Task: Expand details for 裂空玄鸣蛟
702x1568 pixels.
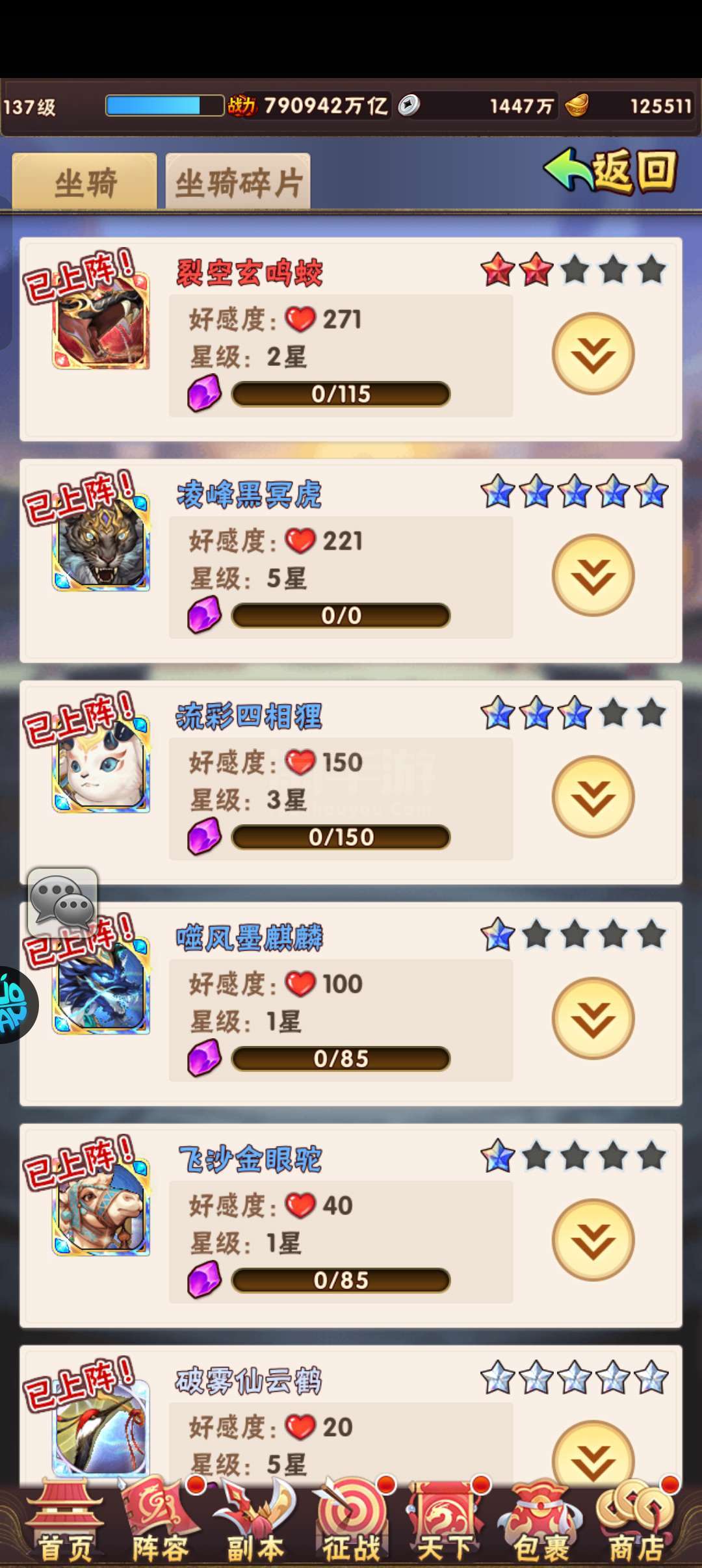Action: [593, 353]
